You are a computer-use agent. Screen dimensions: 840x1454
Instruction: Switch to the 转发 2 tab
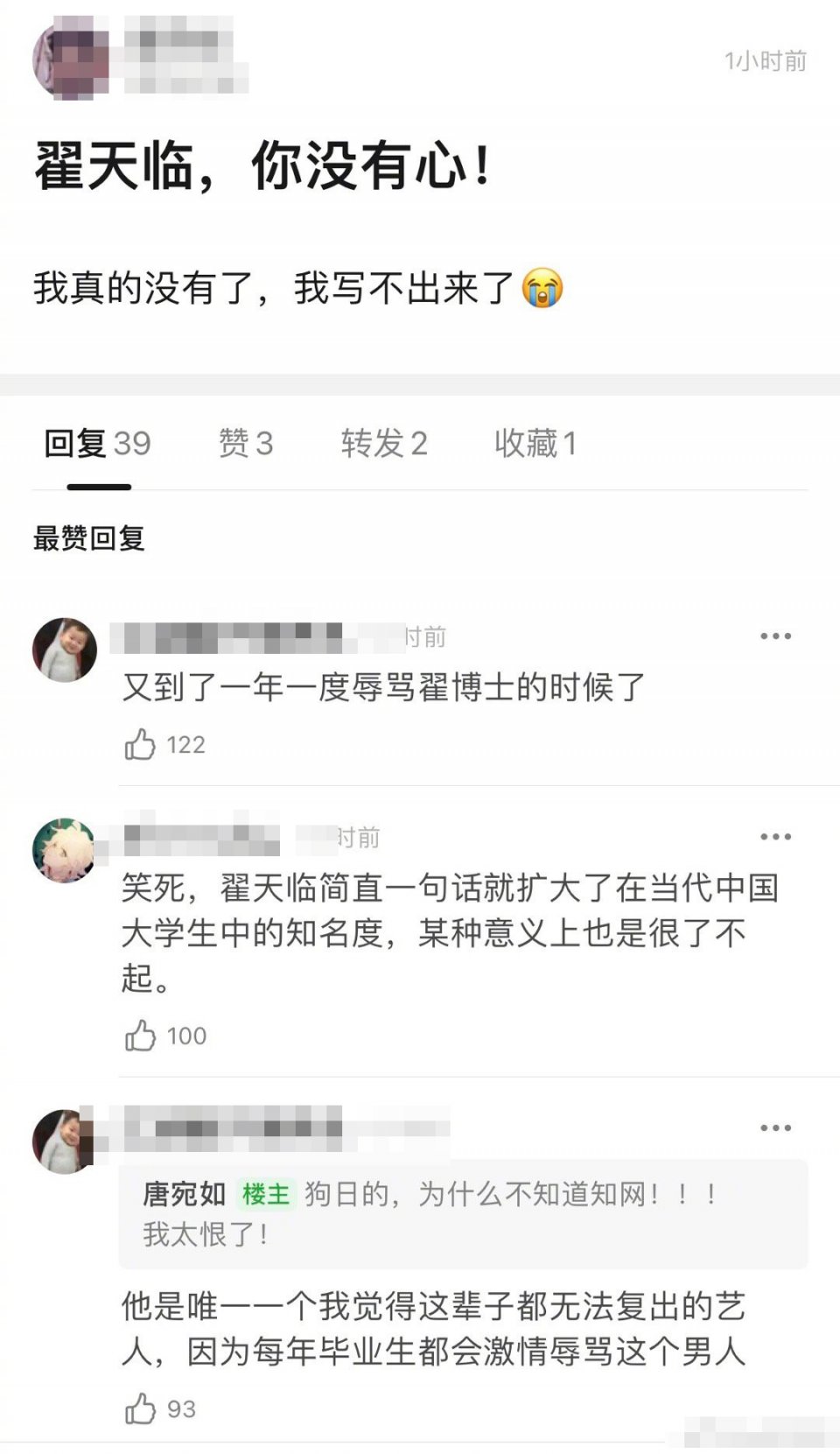tap(384, 444)
